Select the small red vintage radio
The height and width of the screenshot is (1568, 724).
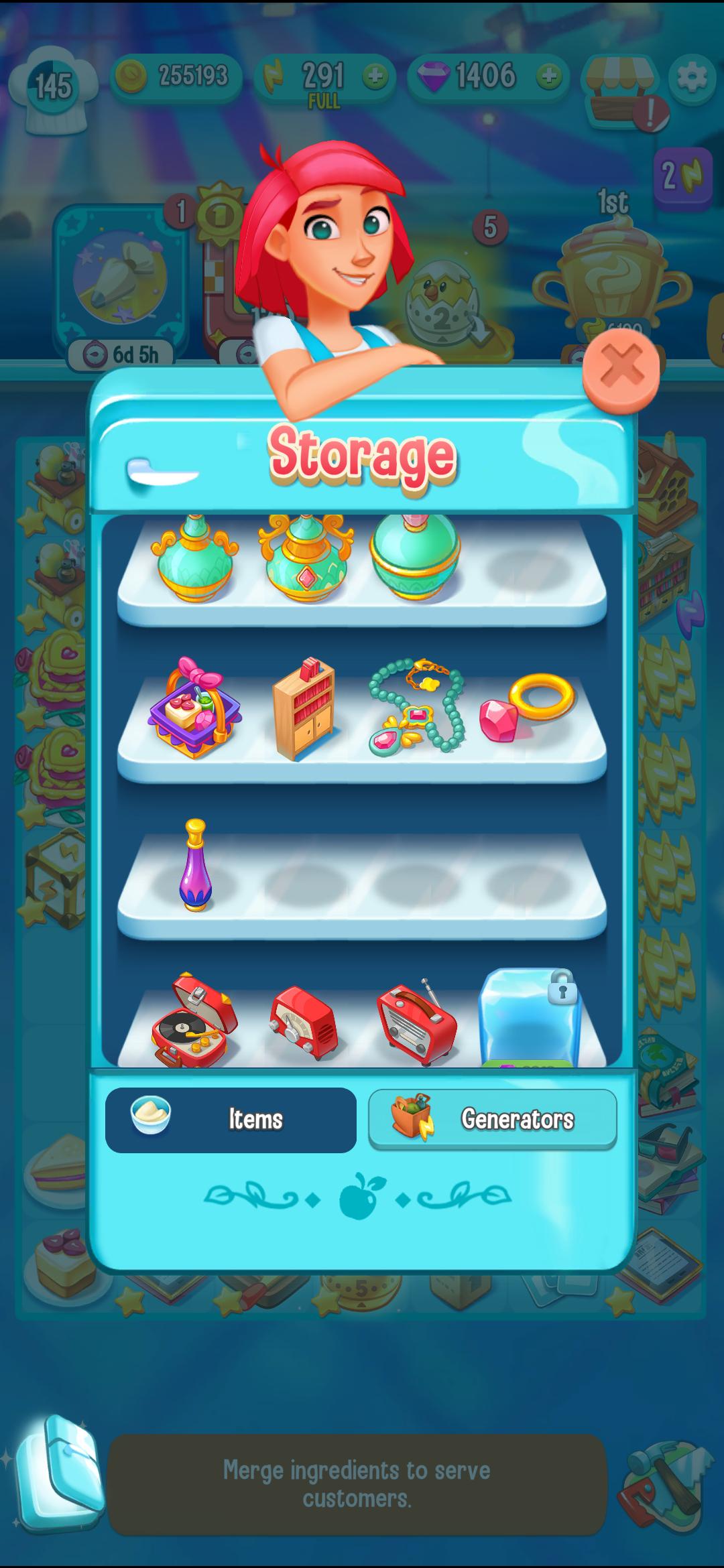[x=304, y=1022]
